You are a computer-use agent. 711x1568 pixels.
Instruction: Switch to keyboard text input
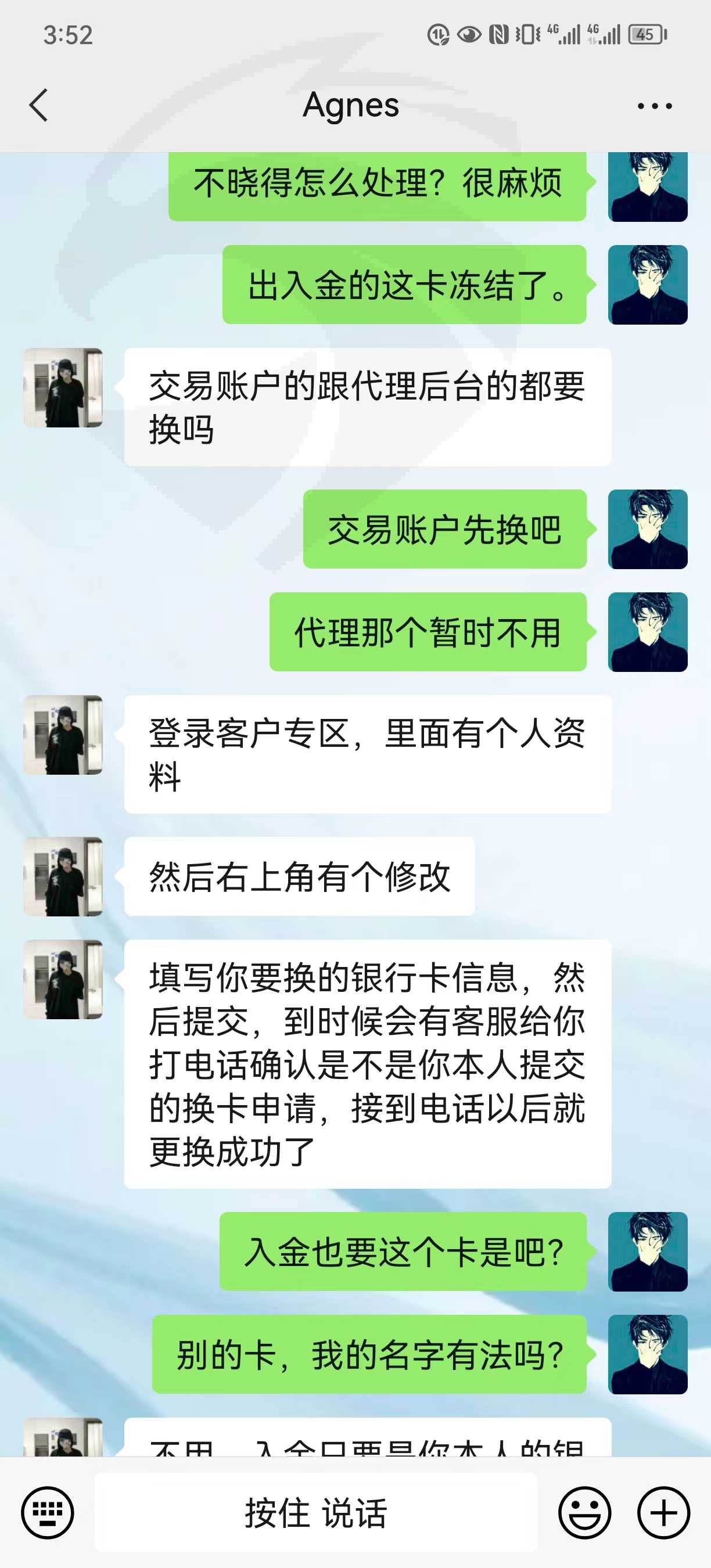tap(48, 1513)
